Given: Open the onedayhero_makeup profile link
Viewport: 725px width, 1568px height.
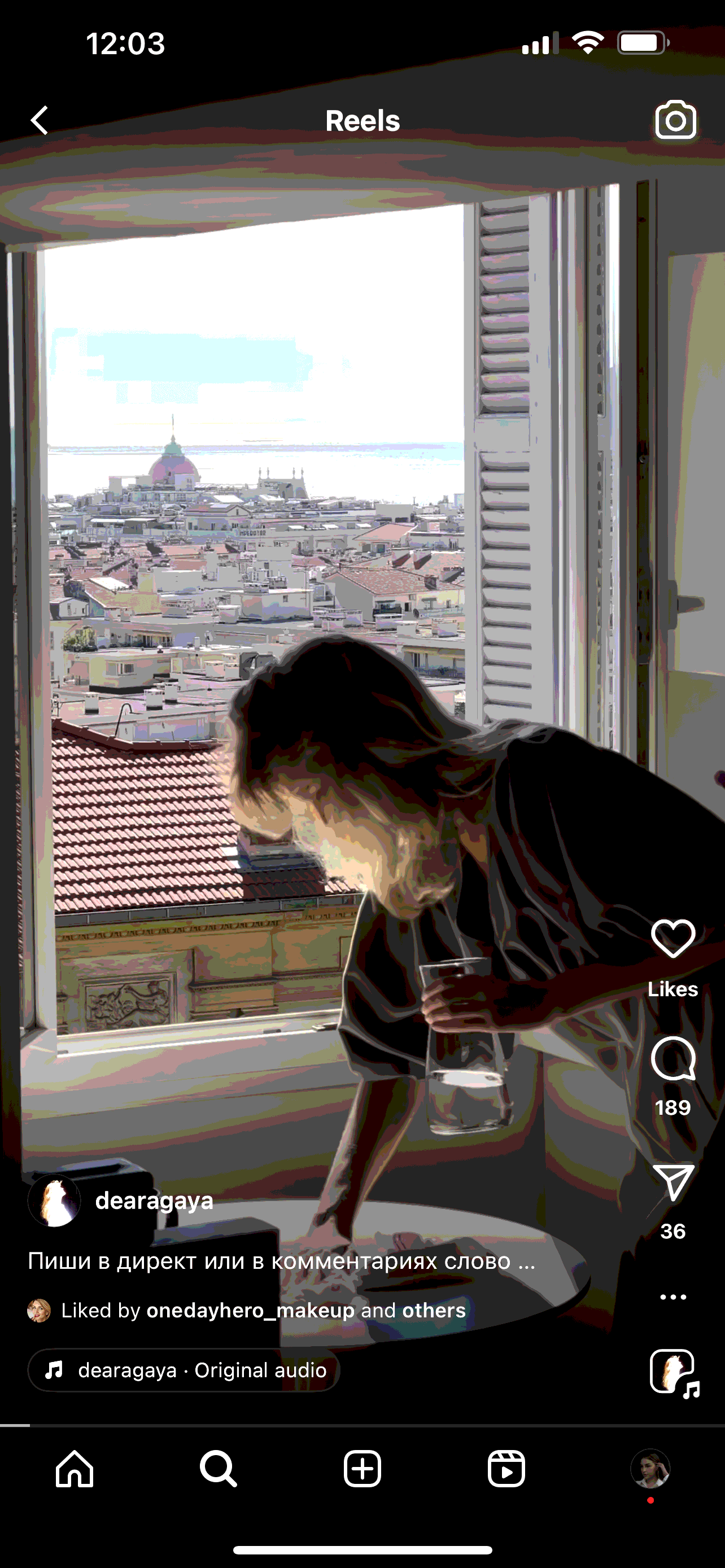Looking at the screenshot, I should coord(250,1310).
